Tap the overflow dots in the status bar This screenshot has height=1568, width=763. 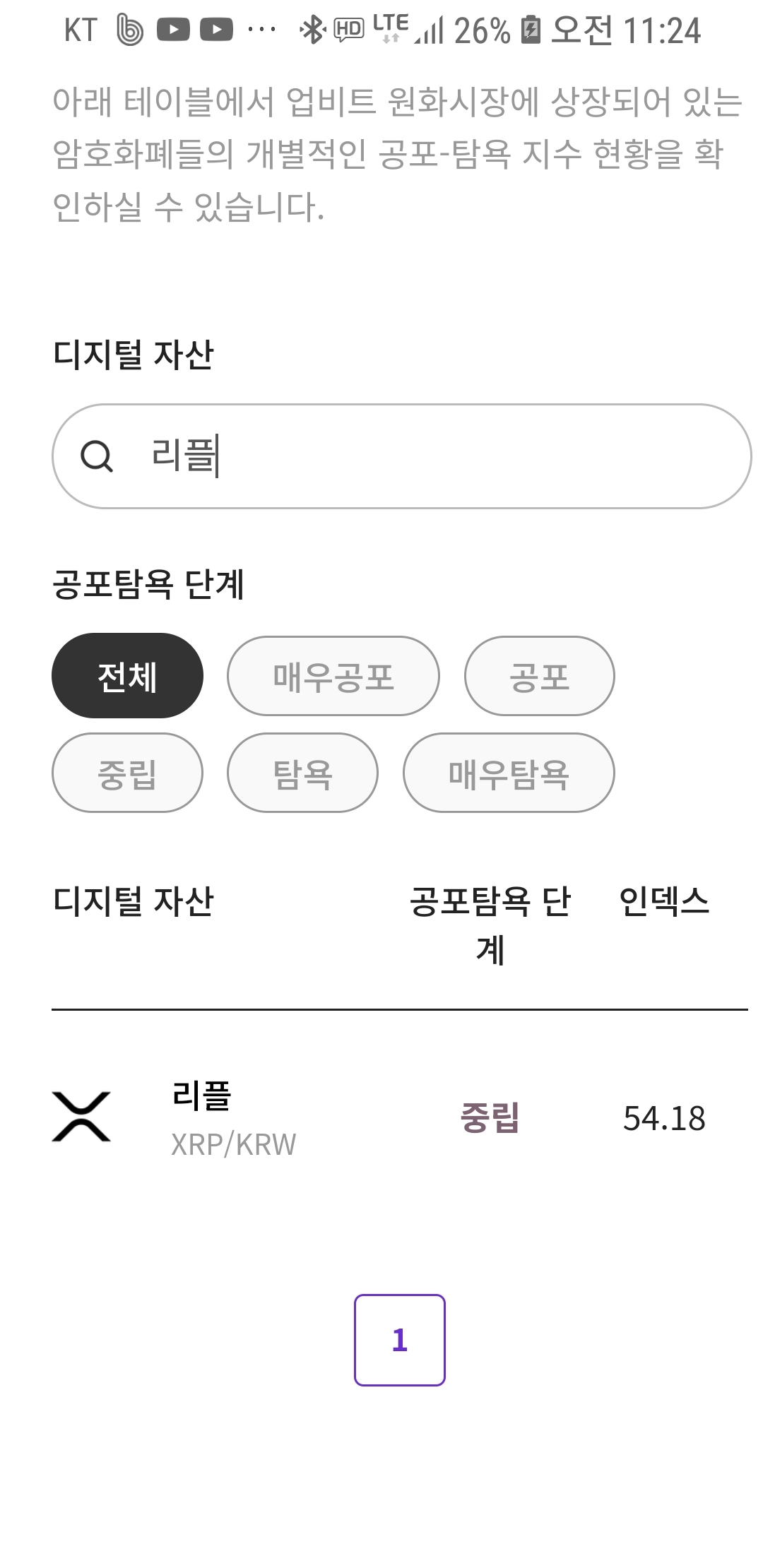coord(261,30)
